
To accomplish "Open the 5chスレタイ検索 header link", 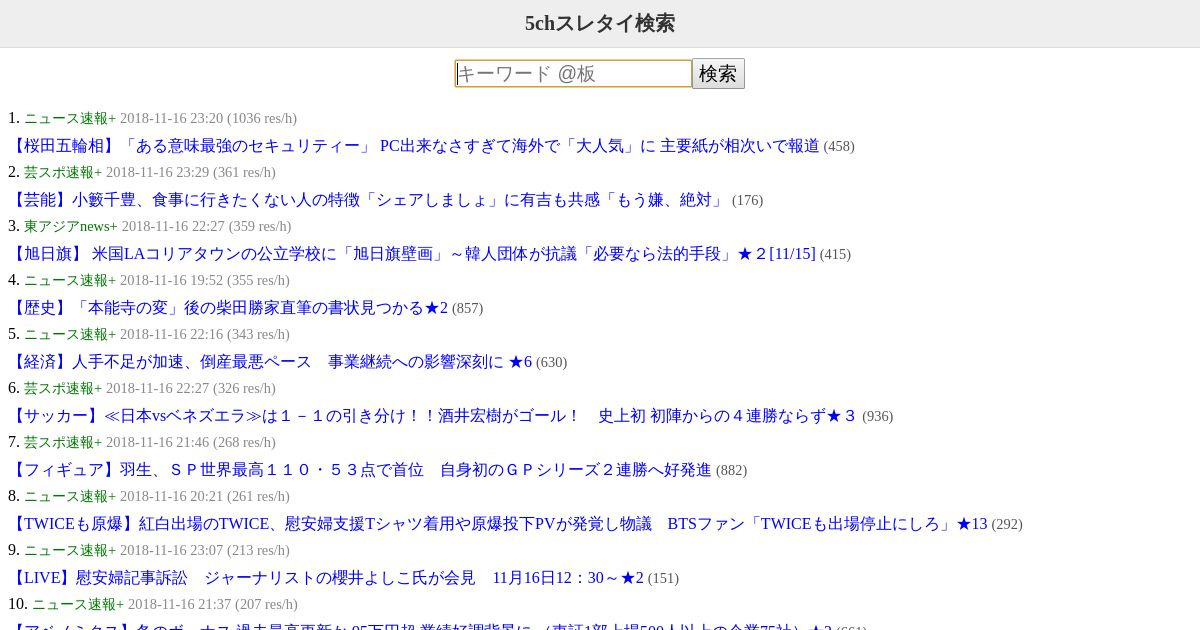I will click(x=600, y=23).
